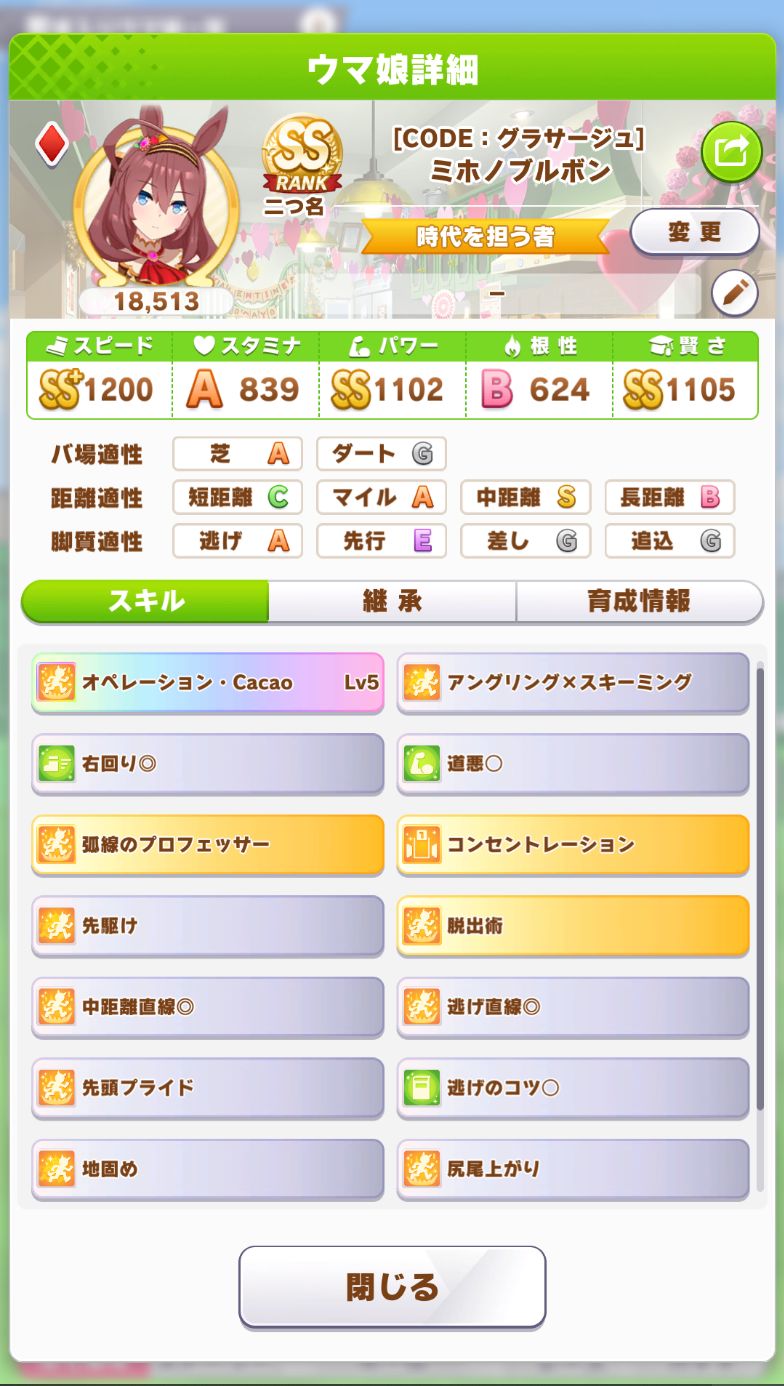Open the アングリング×スキーミング skill
The width and height of the screenshot is (784, 1386).
pos(573,683)
